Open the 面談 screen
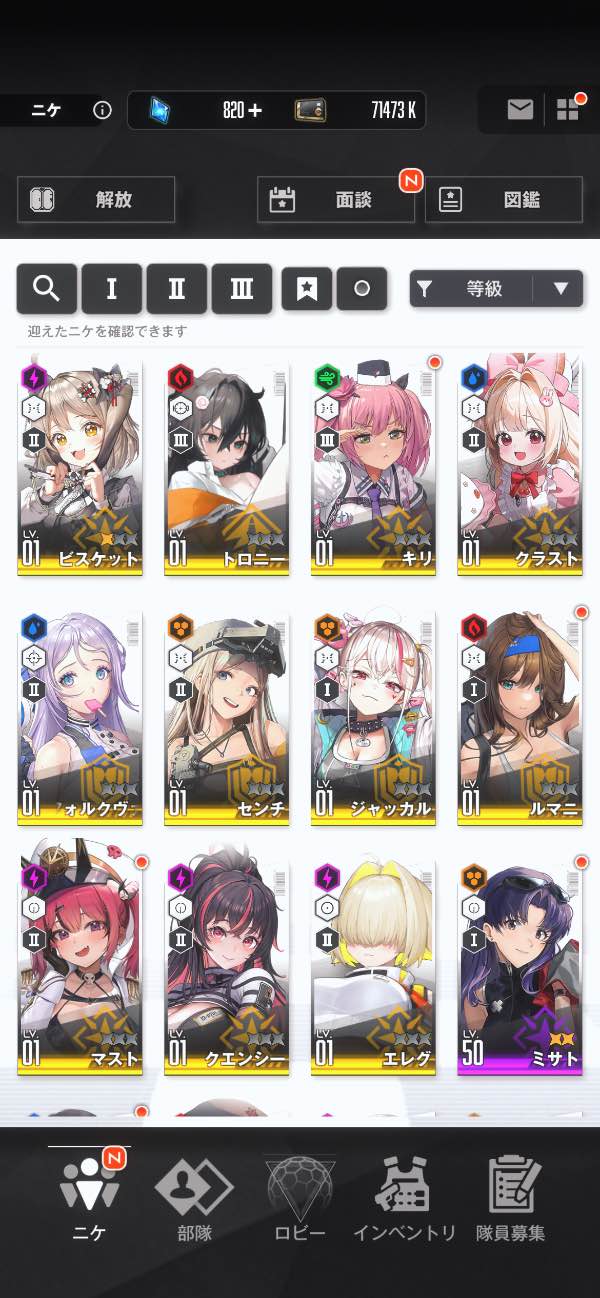Screen dimensions: 600x1298 [336, 199]
